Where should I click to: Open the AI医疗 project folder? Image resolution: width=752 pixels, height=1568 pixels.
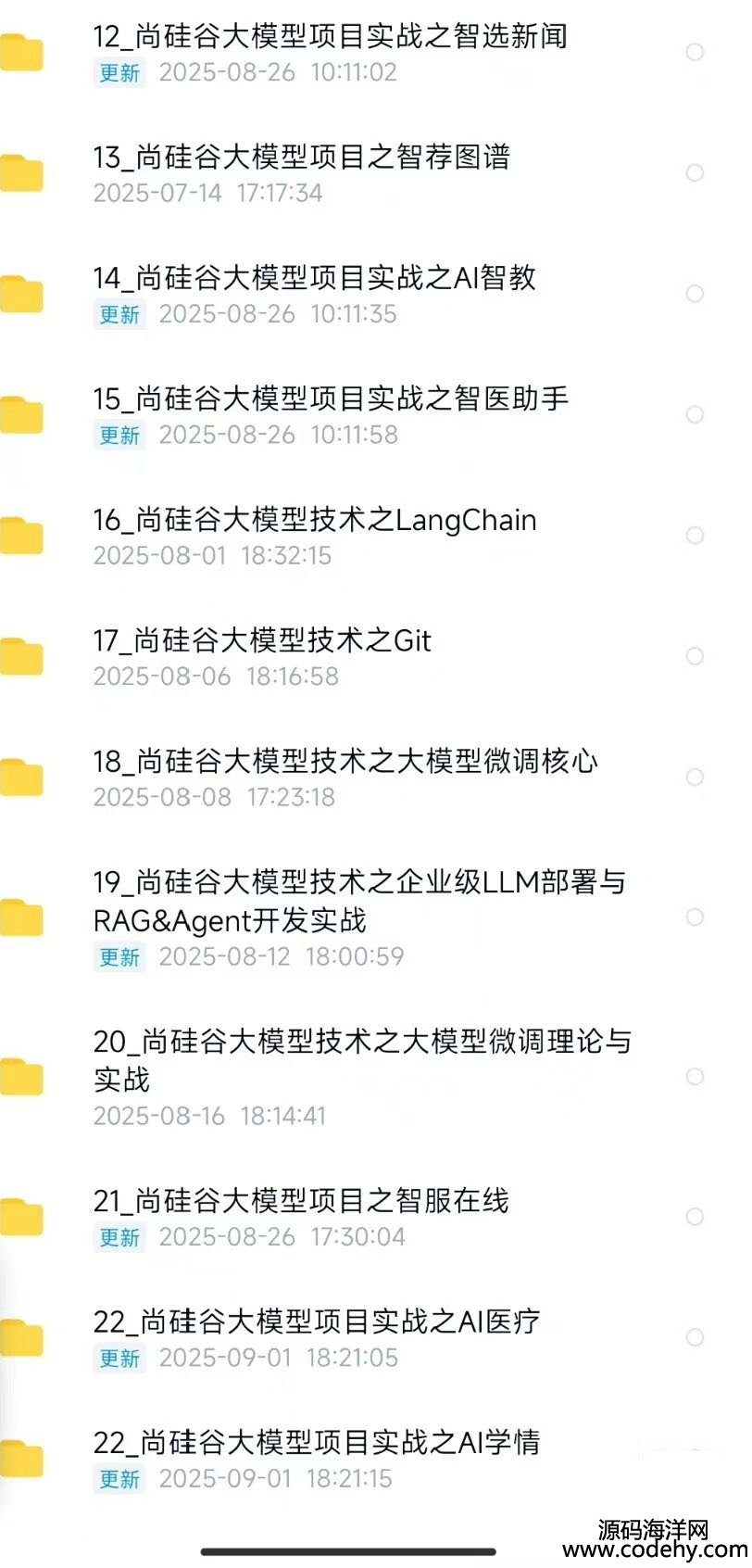click(x=316, y=1322)
